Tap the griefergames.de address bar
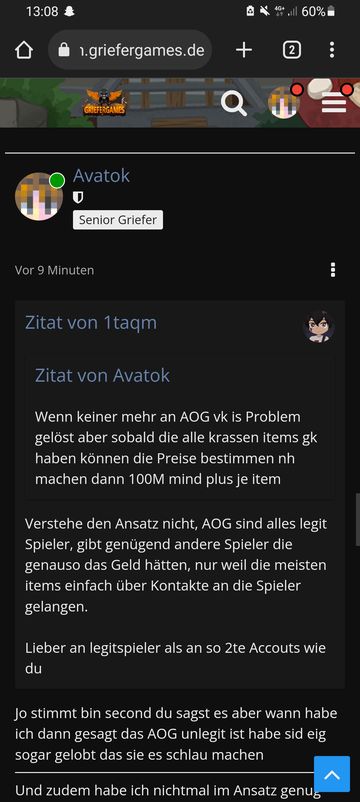This screenshot has width=360, height=802. 130,50
